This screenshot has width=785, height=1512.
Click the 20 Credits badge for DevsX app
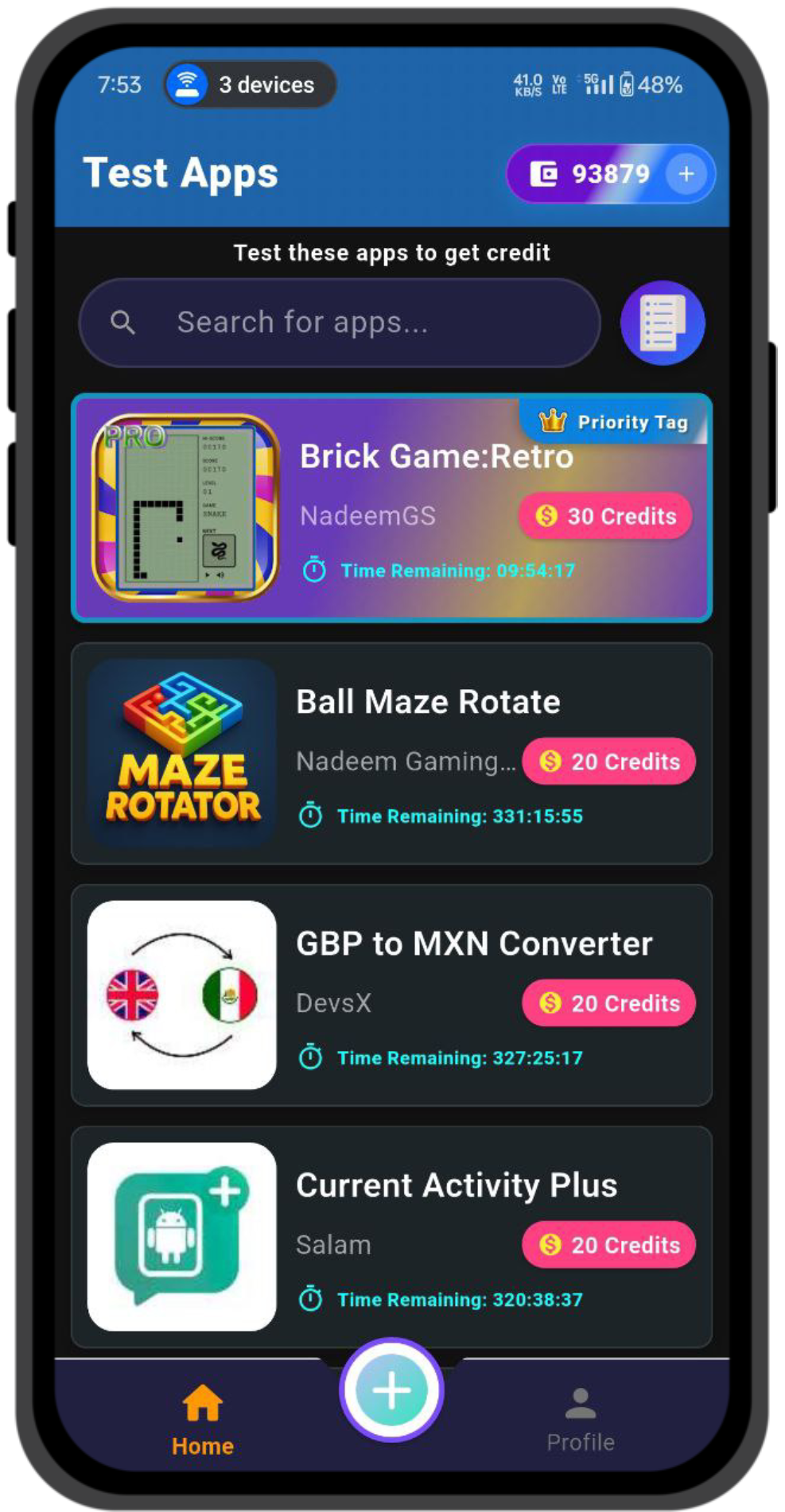(x=608, y=1002)
